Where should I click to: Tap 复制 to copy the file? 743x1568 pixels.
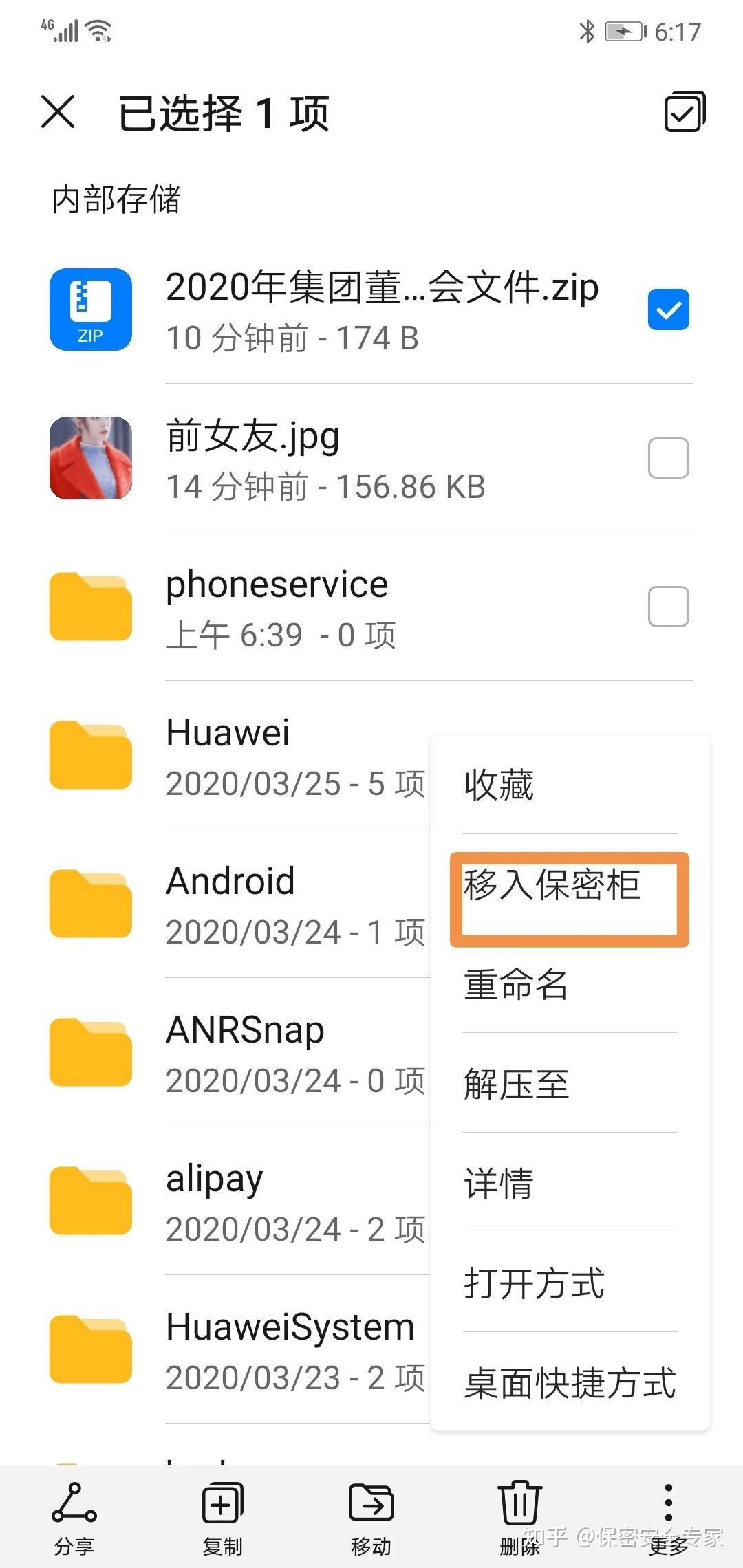coord(222,1518)
